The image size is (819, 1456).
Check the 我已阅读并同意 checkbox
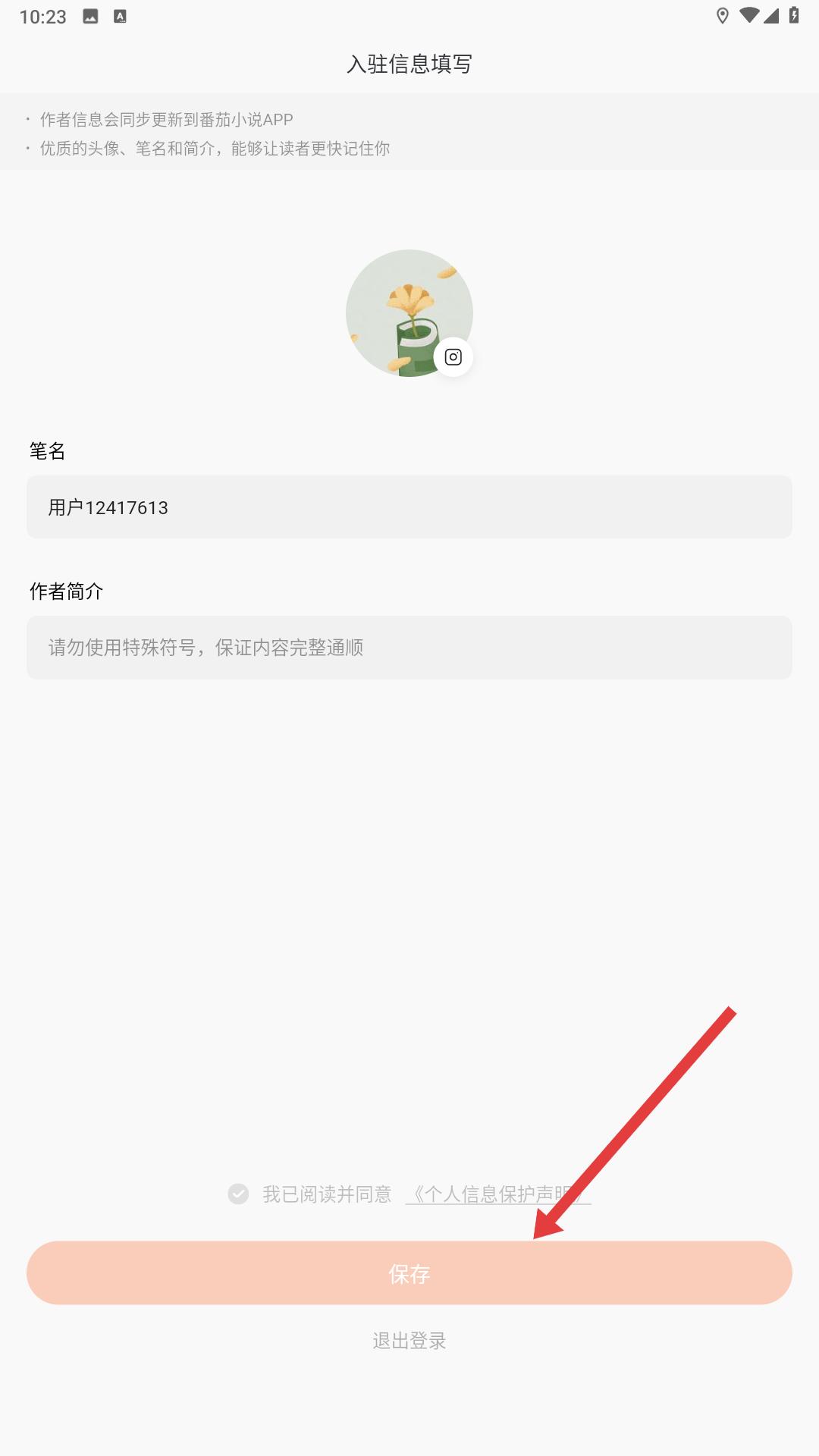pos(238,1194)
